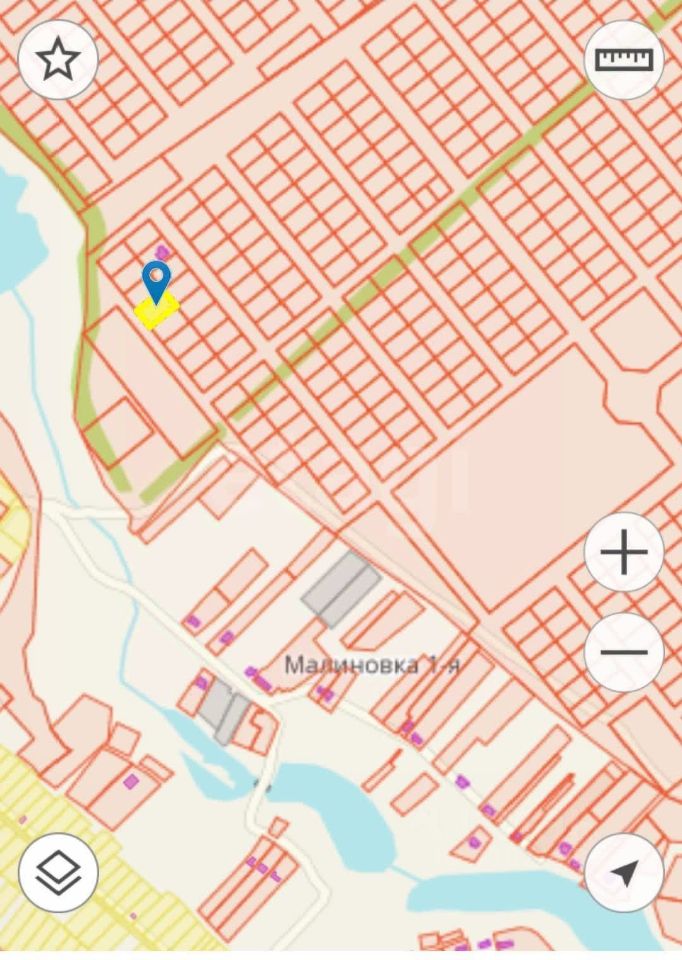Open the map layers selector
This screenshot has height=960, width=682.
pyautogui.click(x=58, y=872)
